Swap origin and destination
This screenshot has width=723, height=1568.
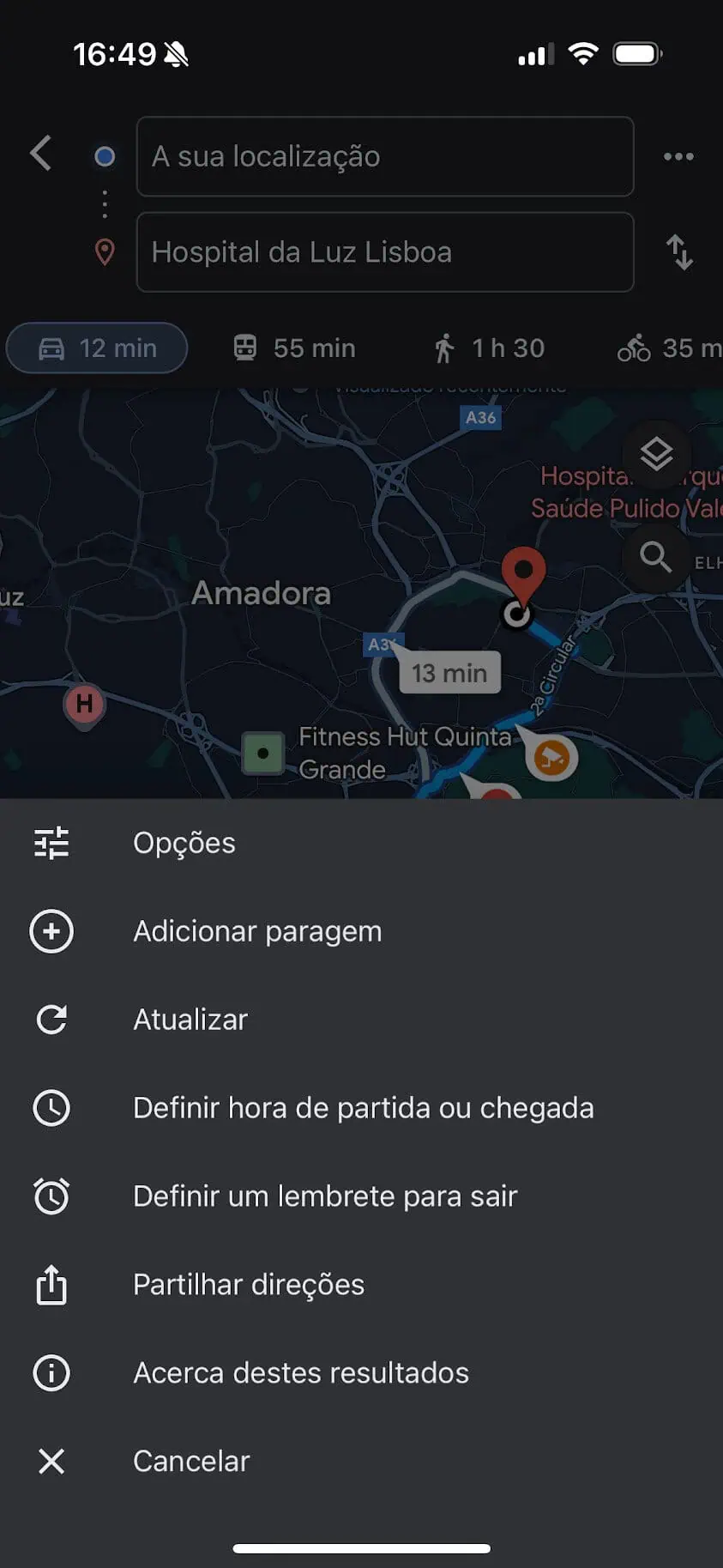tap(679, 252)
